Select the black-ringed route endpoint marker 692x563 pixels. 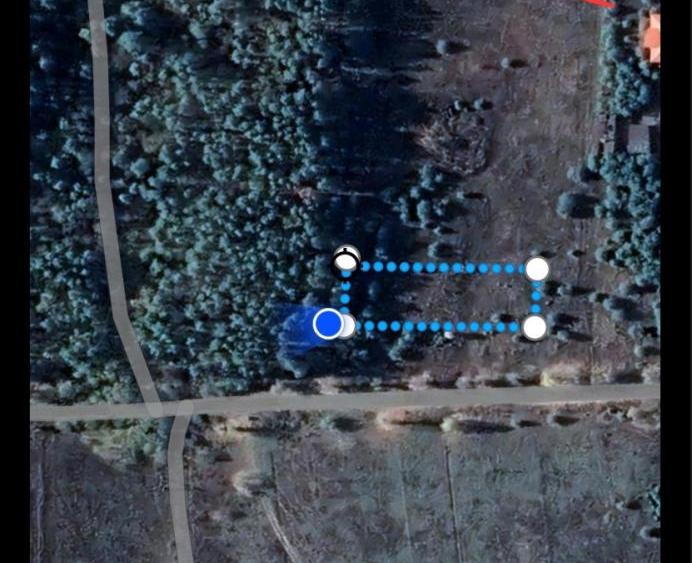click(x=346, y=263)
